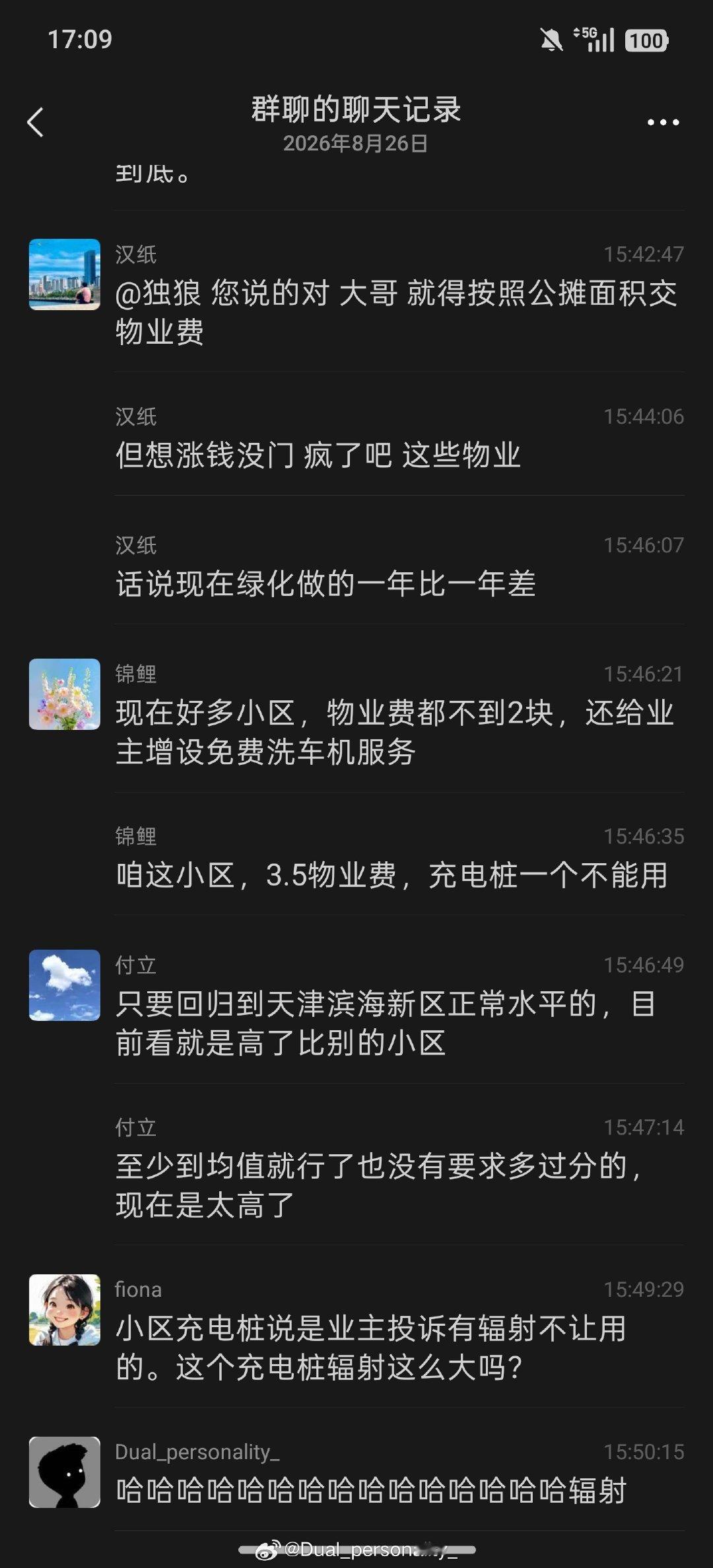This screenshot has height=1568, width=713.
Task: Open the three-dot overflow menu
Action: click(663, 122)
